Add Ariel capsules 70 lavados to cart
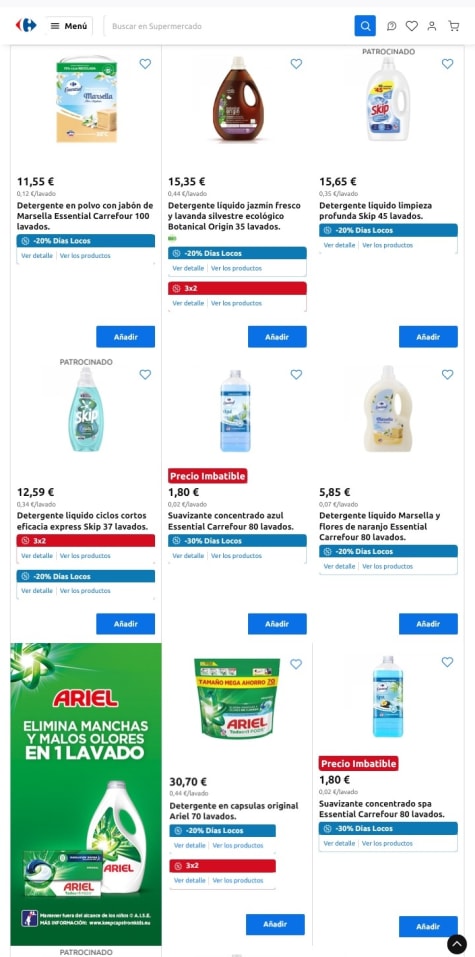The image size is (475, 957). click(275, 924)
